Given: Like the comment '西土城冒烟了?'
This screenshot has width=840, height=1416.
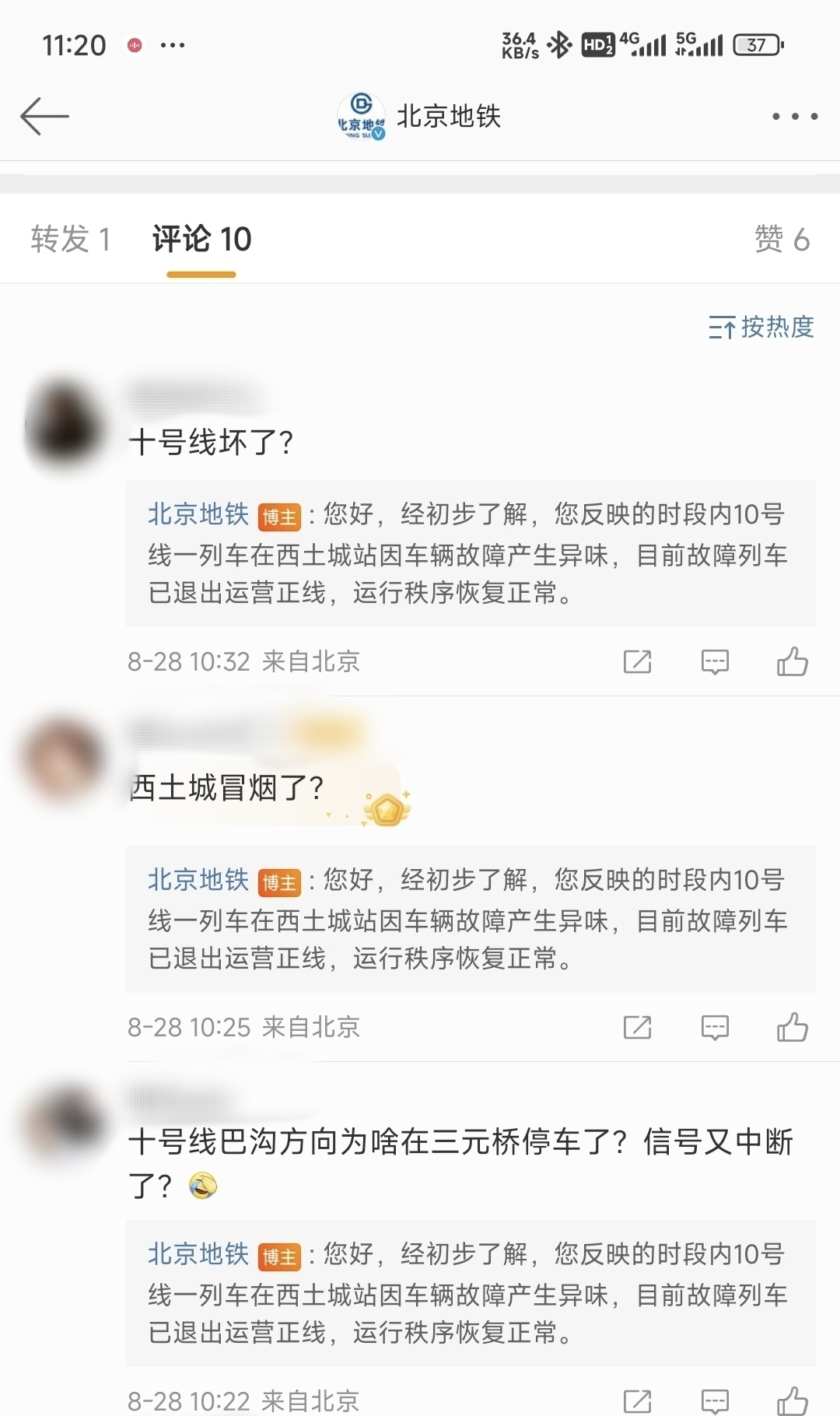Looking at the screenshot, I should [793, 1028].
